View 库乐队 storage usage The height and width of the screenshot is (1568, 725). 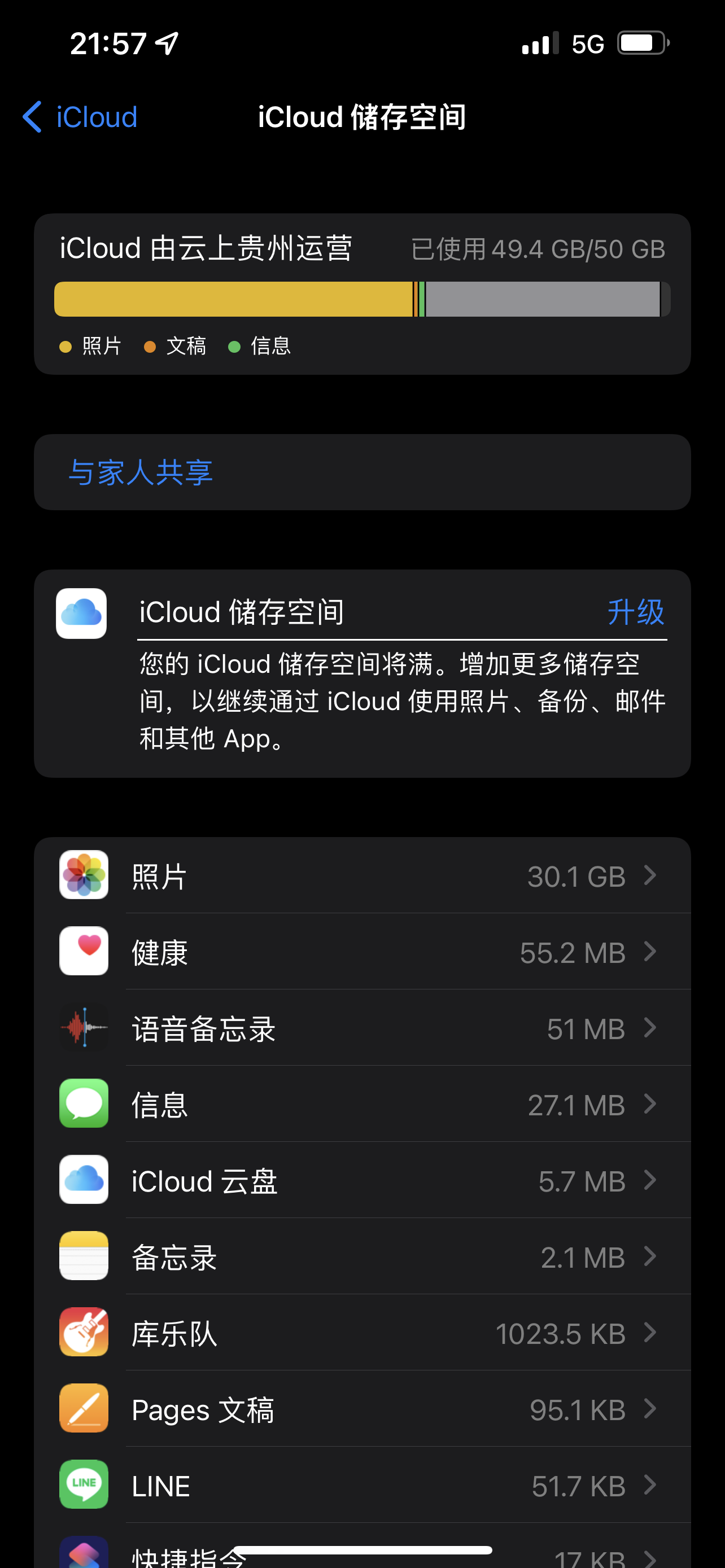click(361, 1333)
